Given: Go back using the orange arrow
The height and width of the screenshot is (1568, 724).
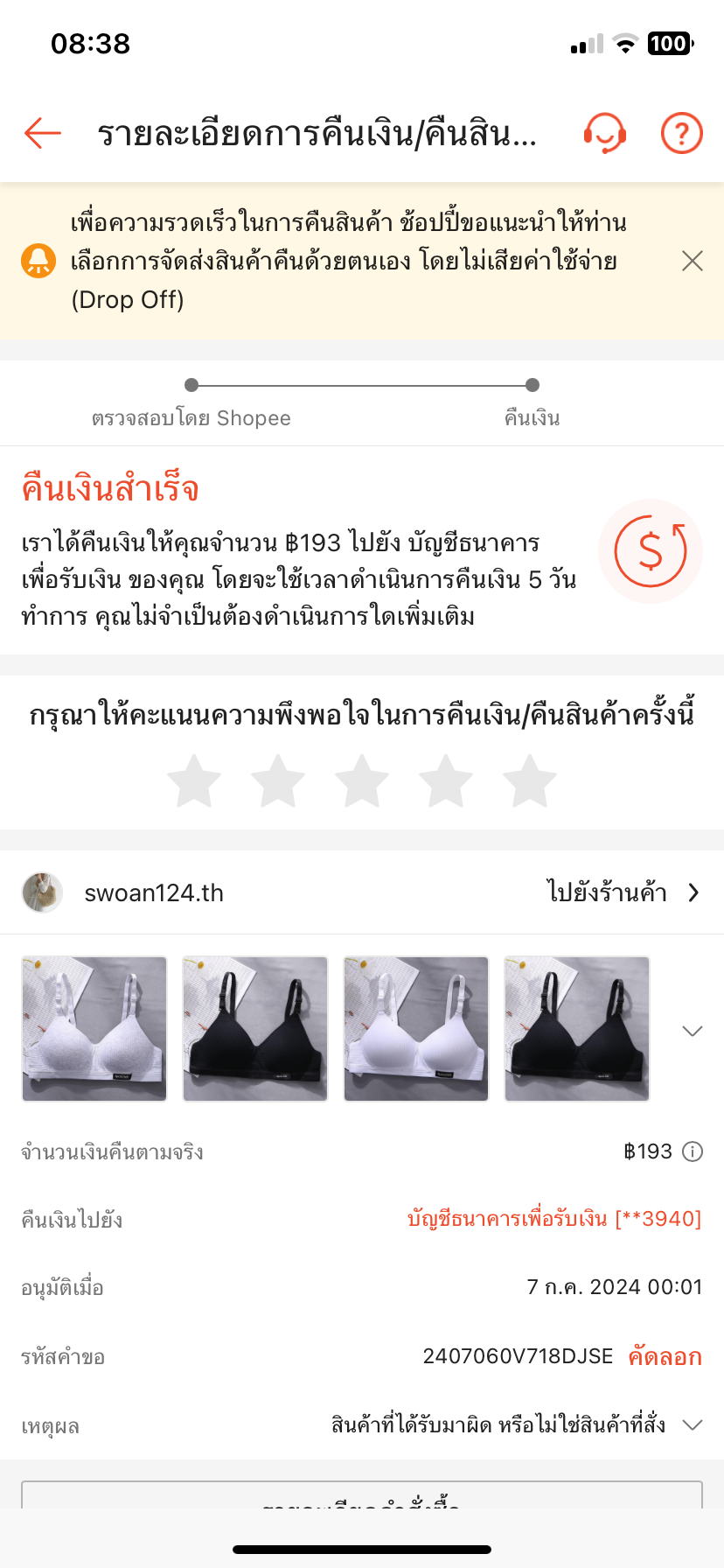Looking at the screenshot, I should point(43,134).
